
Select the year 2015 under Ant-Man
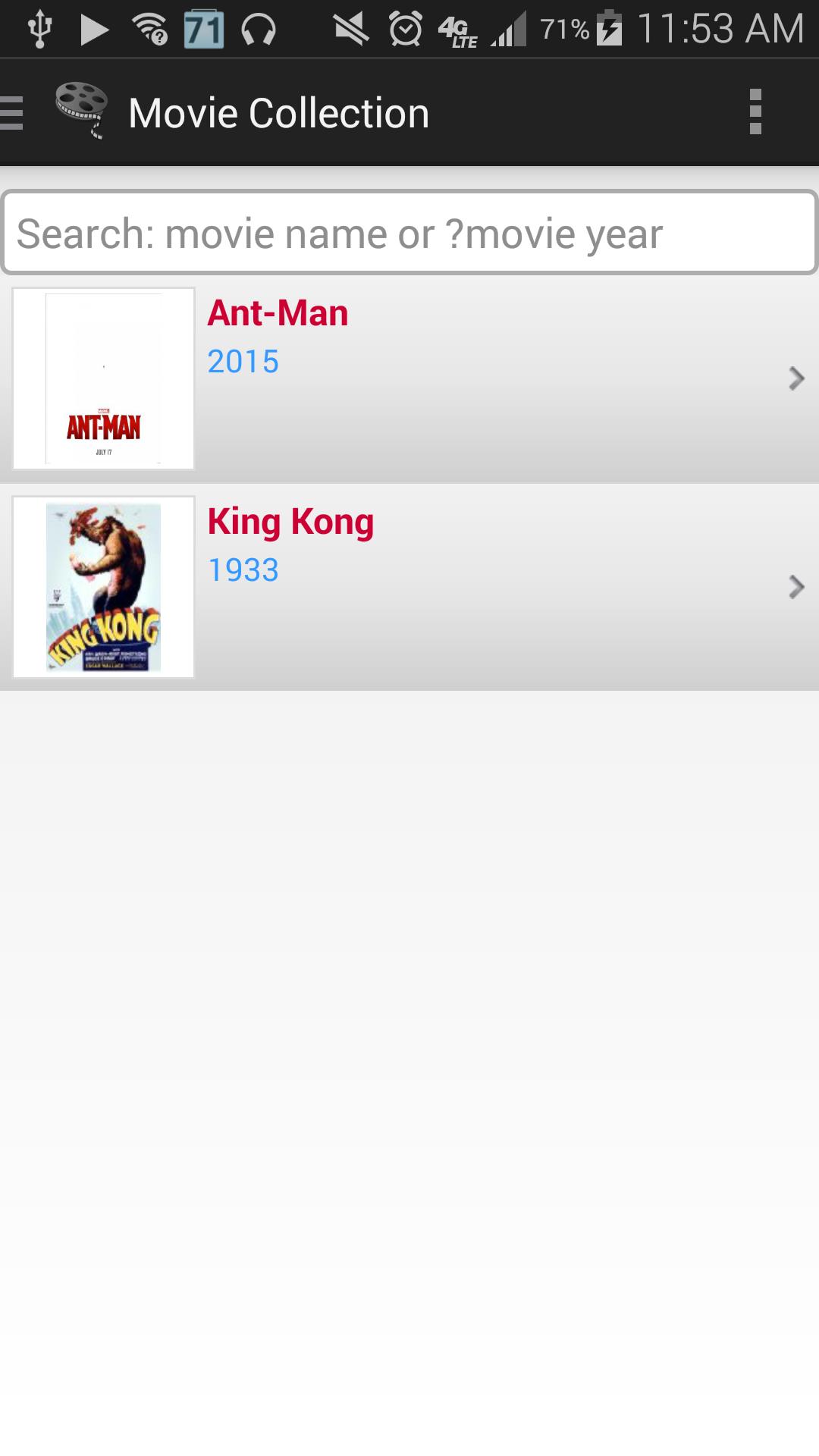(243, 362)
